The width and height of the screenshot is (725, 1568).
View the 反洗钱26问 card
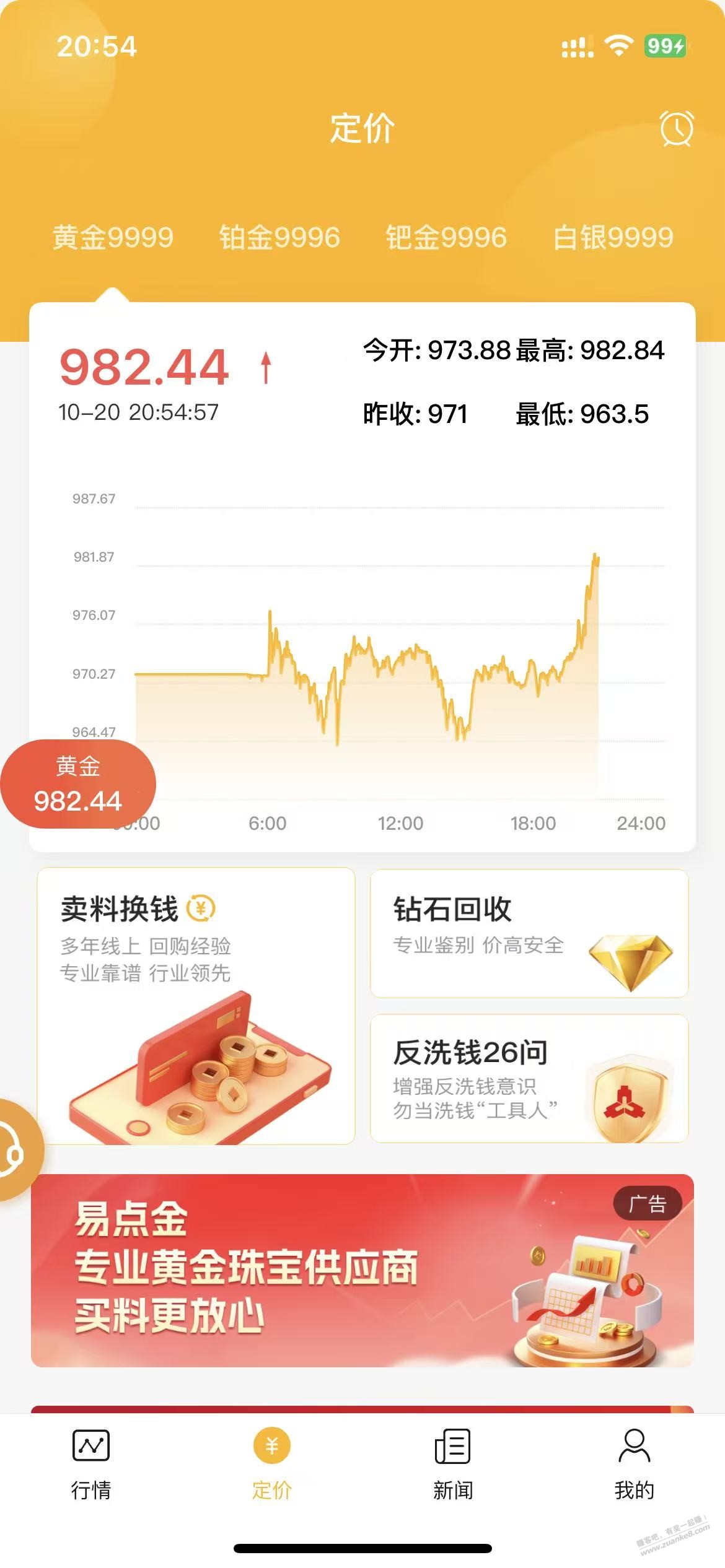529,1078
